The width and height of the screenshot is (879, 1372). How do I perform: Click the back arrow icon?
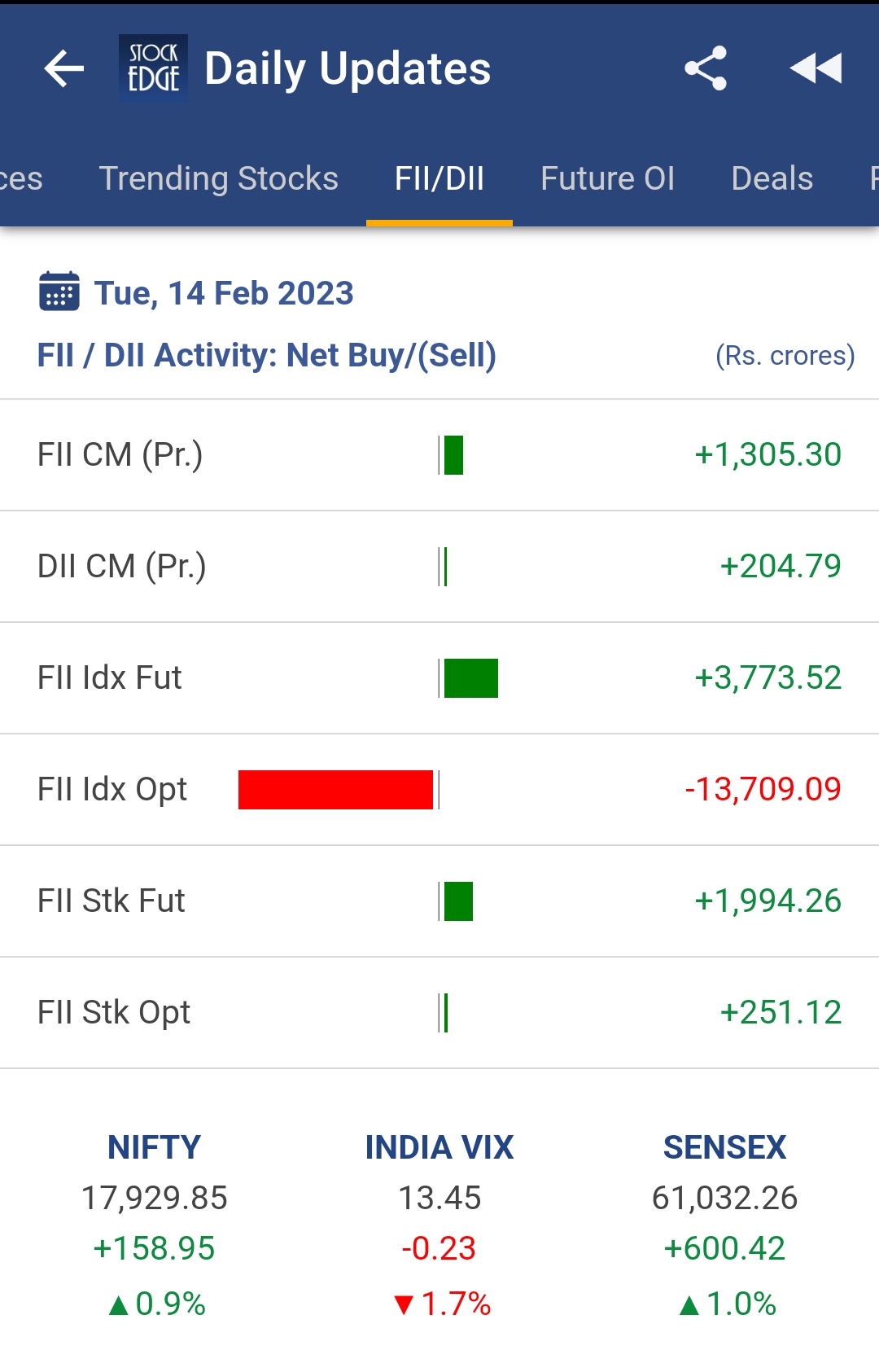(62, 68)
